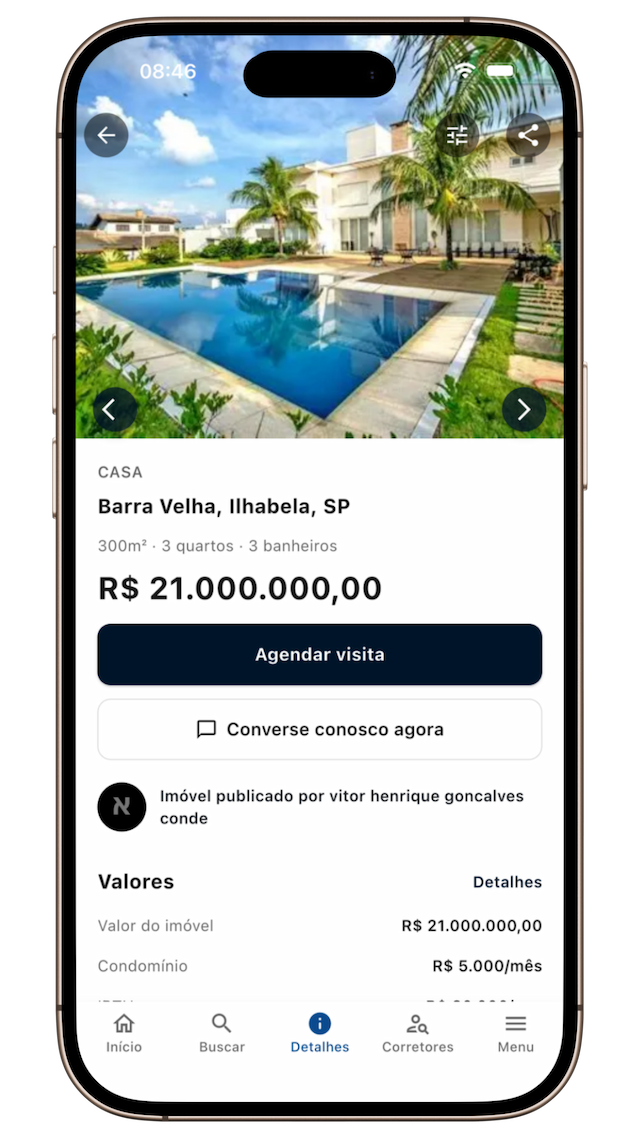Screen dimensions: 640x1138
Task: Go to the Corretores tab
Action: pyautogui.click(x=418, y=1033)
